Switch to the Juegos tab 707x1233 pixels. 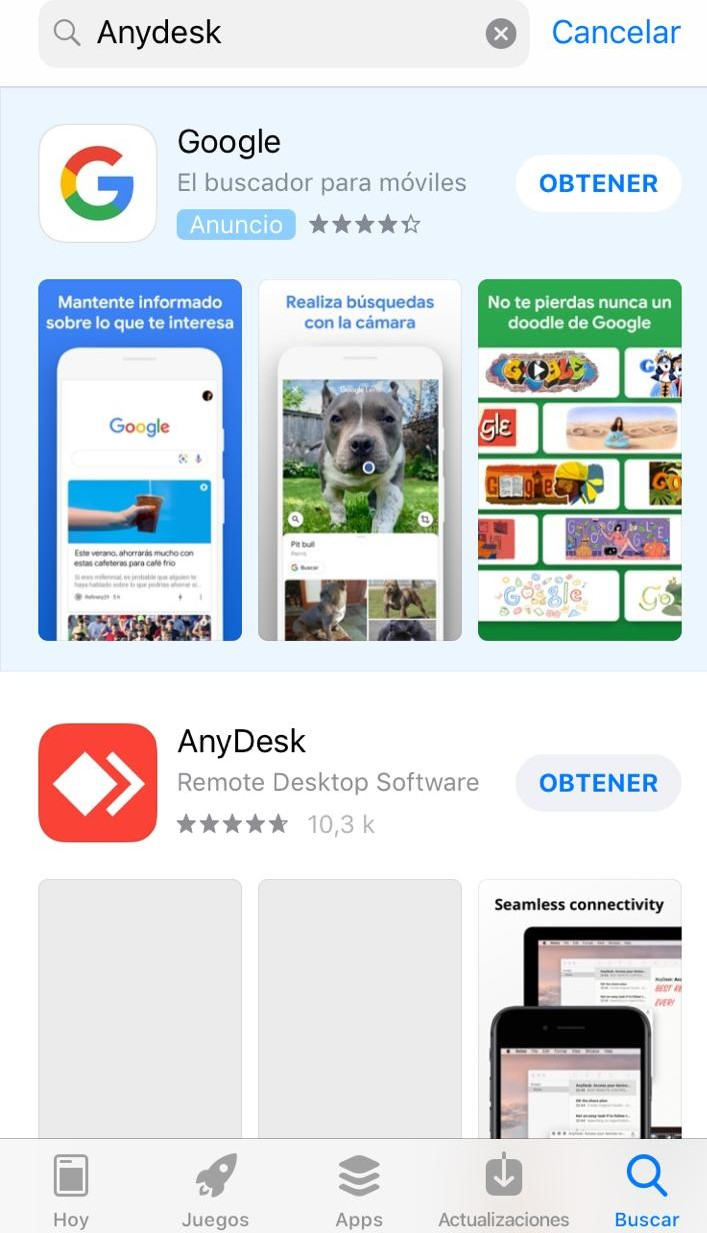tap(215, 1190)
